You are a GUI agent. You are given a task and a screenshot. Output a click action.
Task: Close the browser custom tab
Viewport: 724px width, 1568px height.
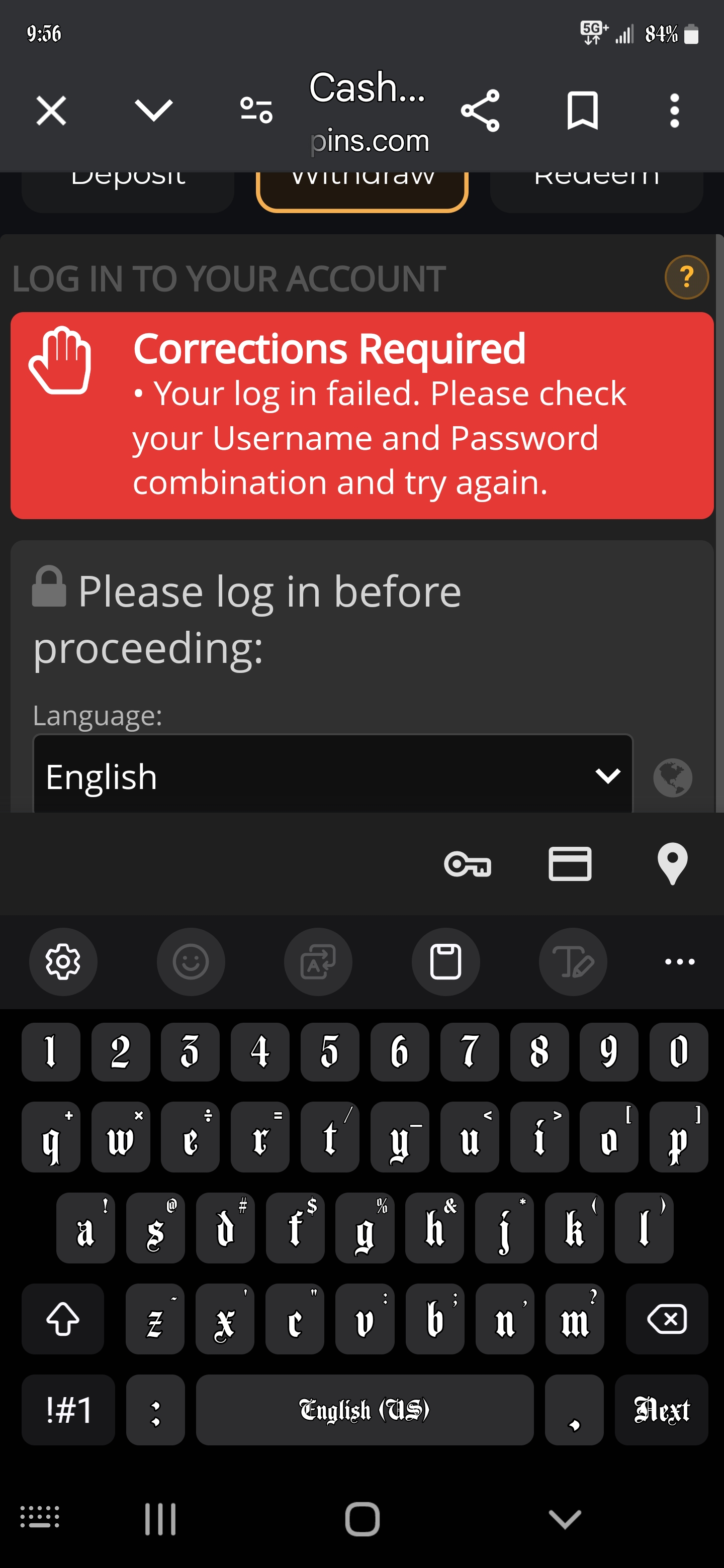tap(51, 111)
